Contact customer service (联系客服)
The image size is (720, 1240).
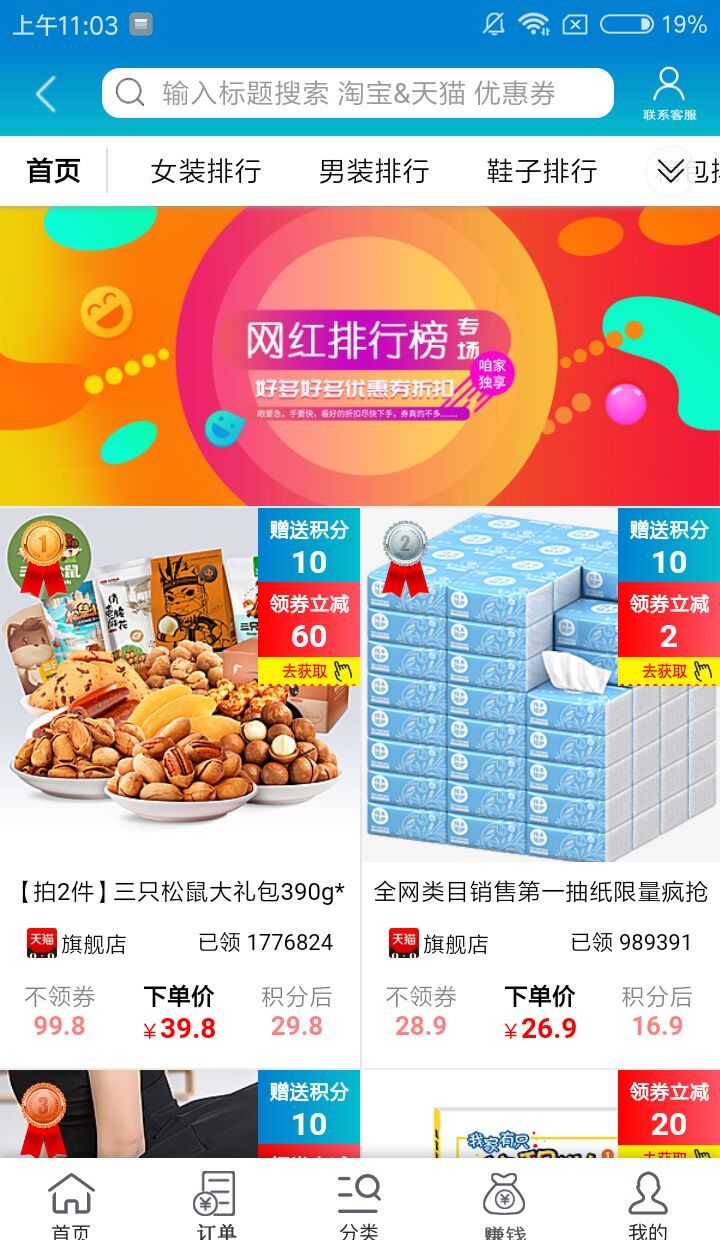(669, 94)
